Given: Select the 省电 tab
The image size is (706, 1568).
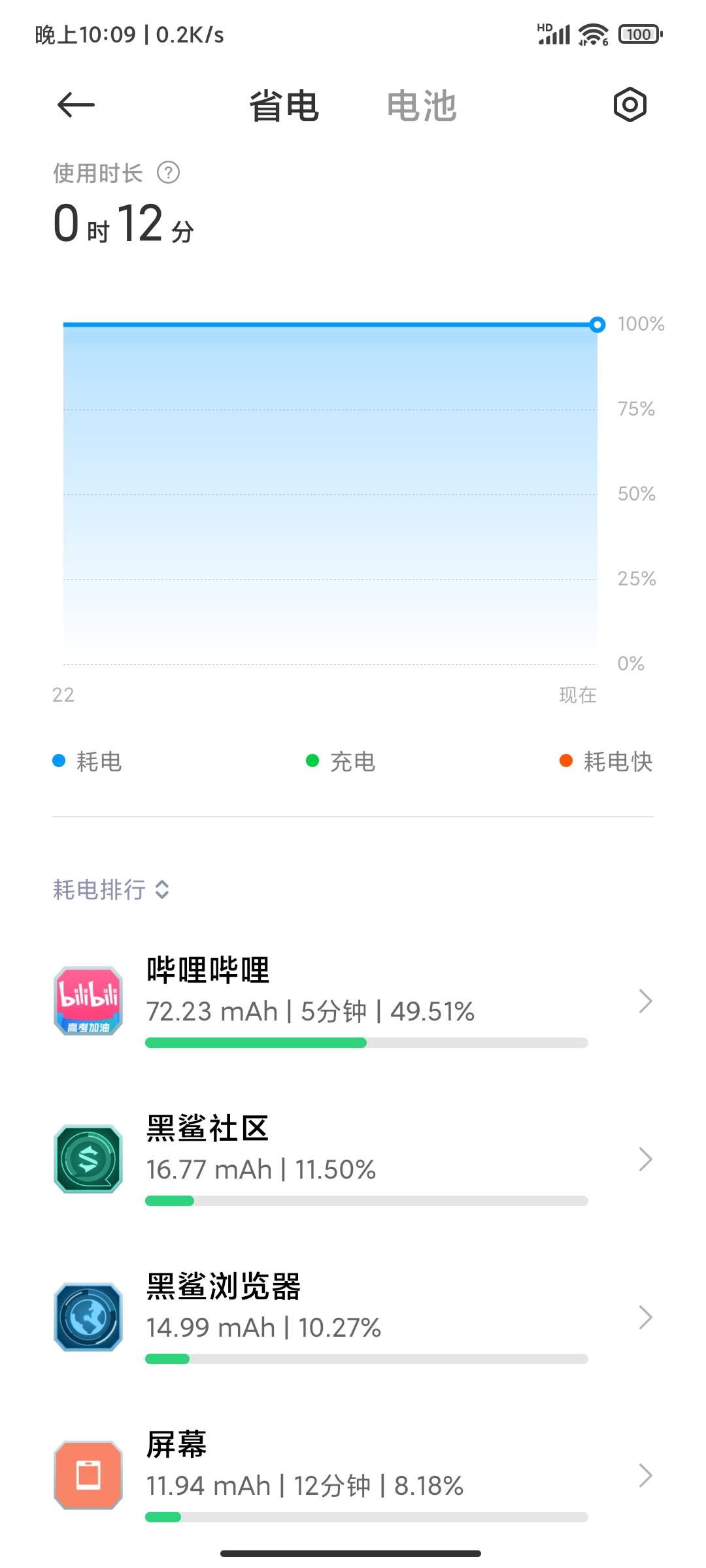Looking at the screenshot, I should pyautogui.click(x=284, y=106).
